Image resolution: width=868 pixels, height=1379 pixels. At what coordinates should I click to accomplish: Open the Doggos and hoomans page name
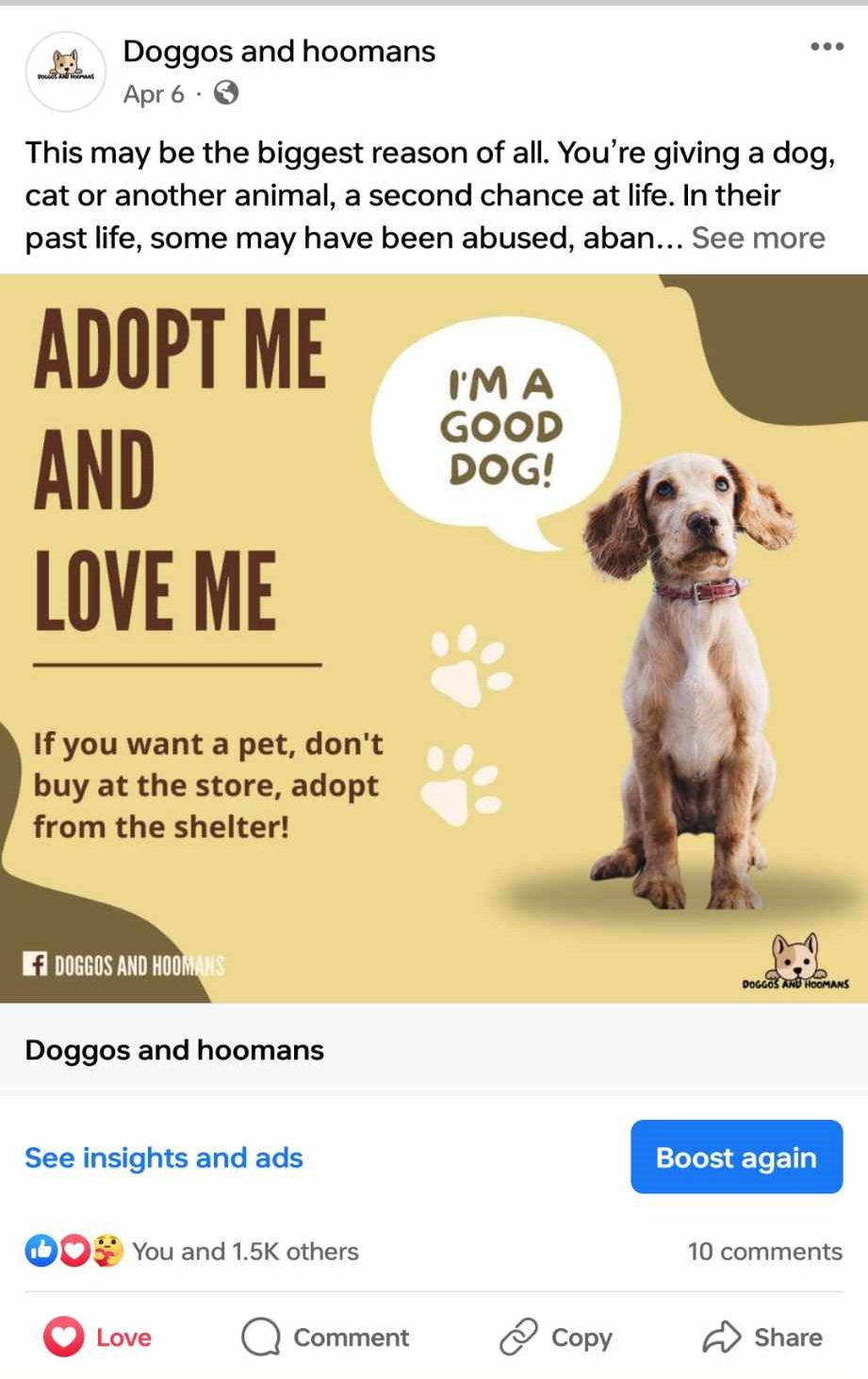pyautogui.click(x=279, y=51)
